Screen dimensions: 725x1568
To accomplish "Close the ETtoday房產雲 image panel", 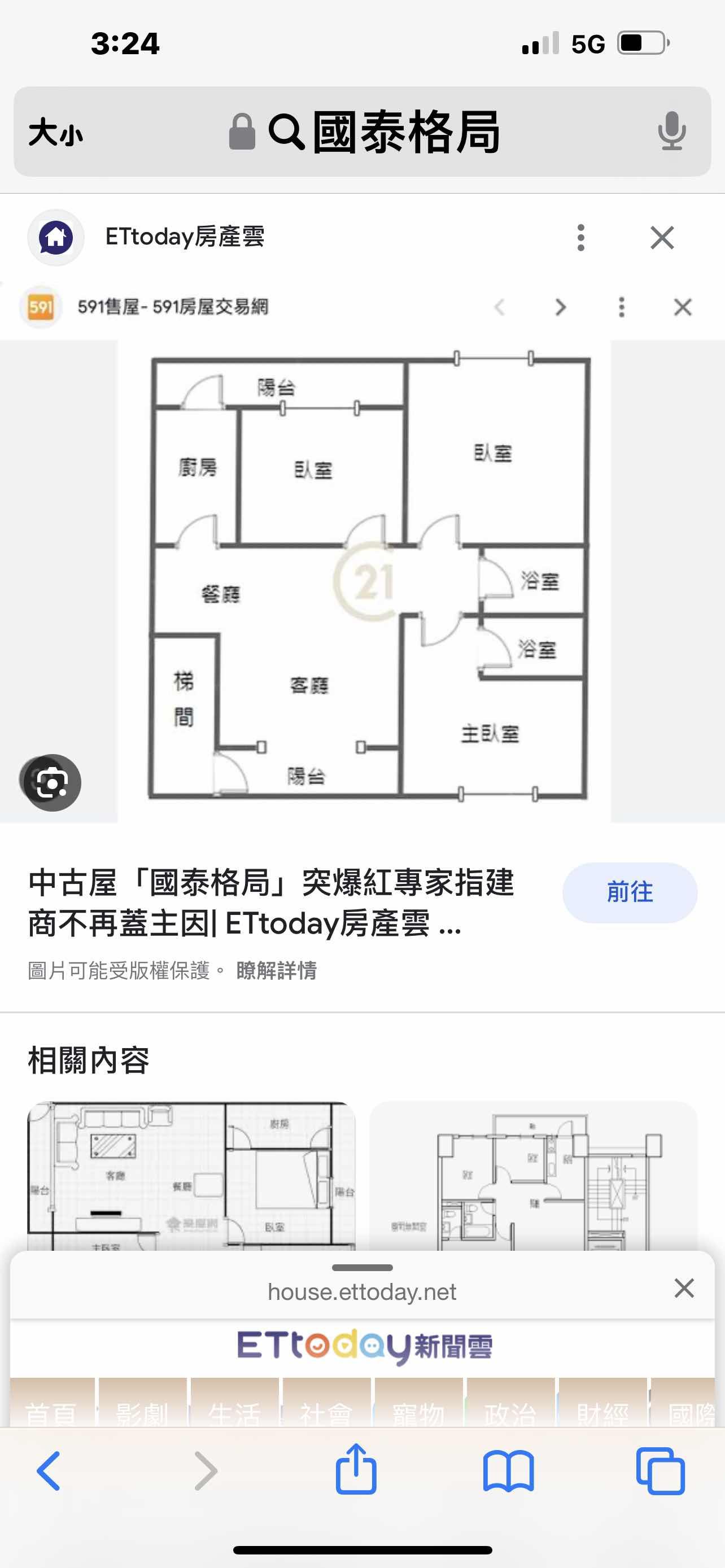I will (x=662, y=238).
